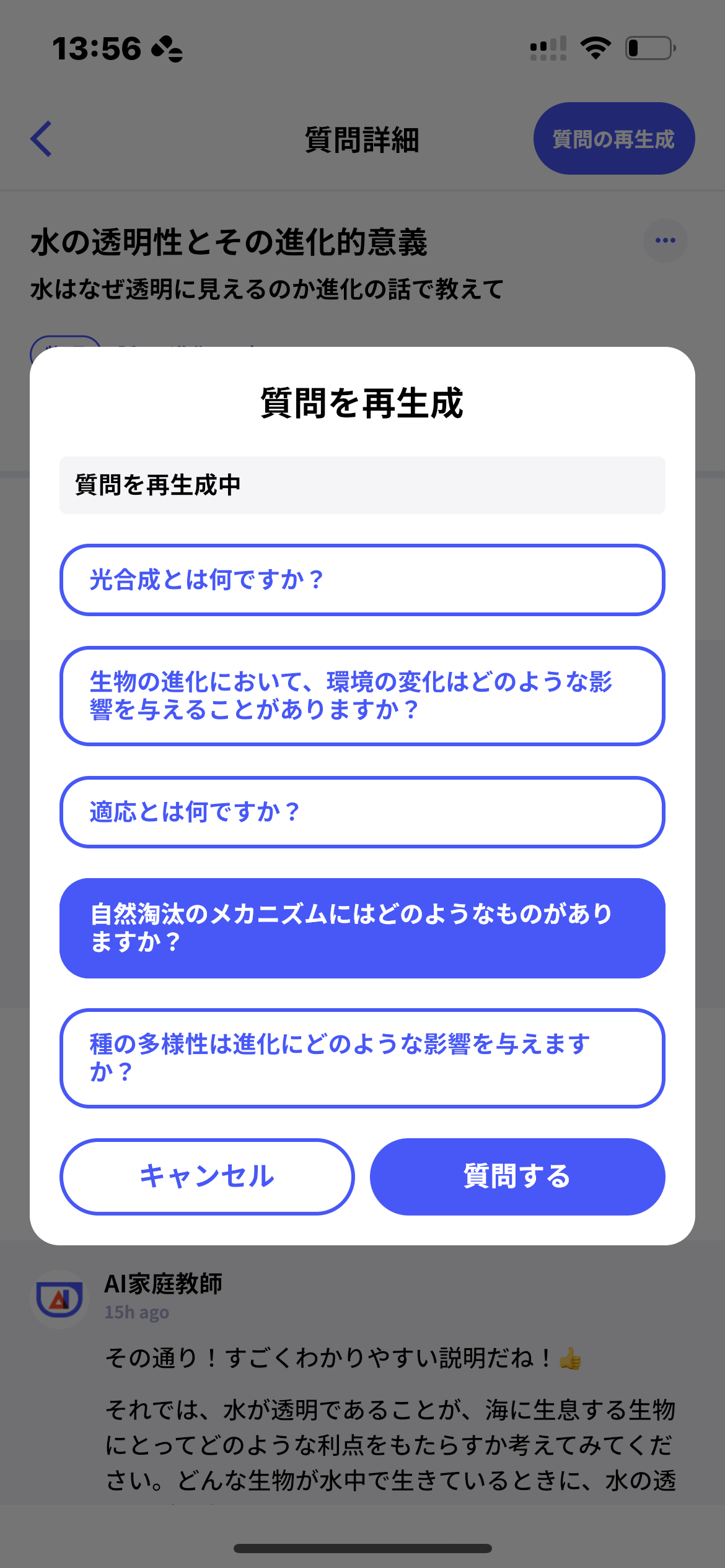725x1568 pixels.
Task: Choose the 生物の進化において question option
Action: (362, 695)
